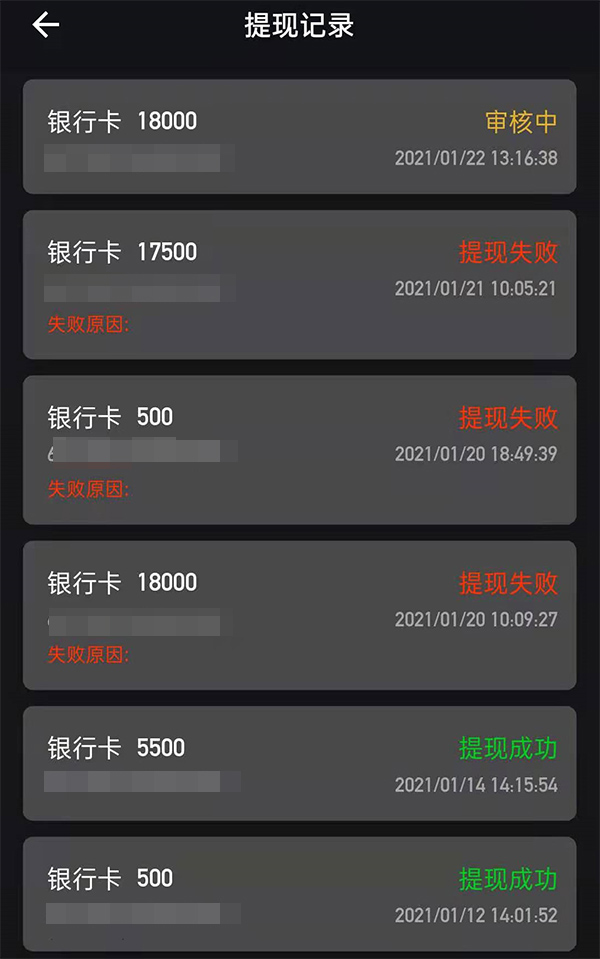Viewport: 600px width, 959px height.
Task: Go back from the 提现记录 page
Action: 46,26
